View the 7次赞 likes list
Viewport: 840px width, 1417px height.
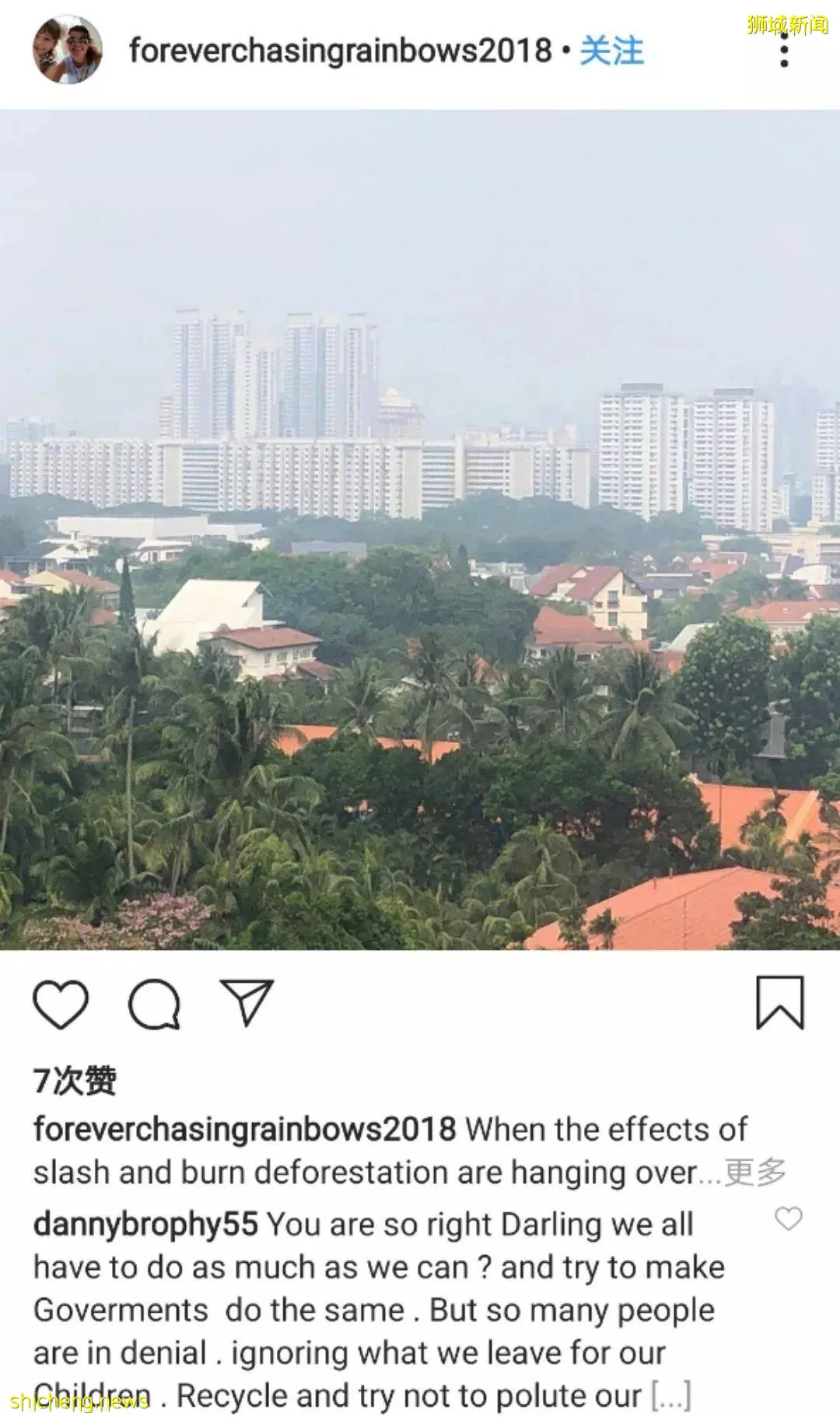(x=75, y=1081)
